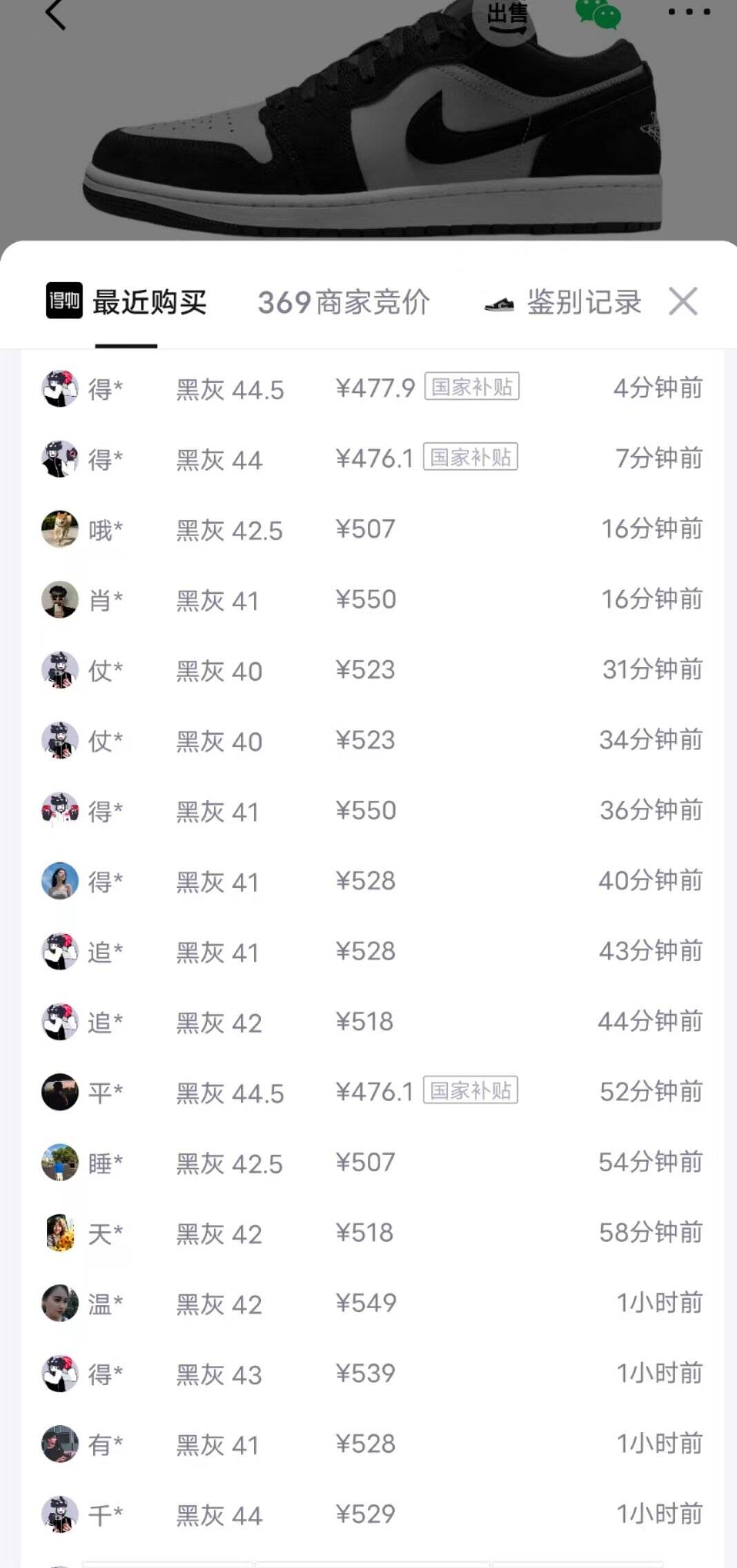Screen dimensions: 737x1568
Task: Go back using the top-left arrow
Action: tap(55, 14)
